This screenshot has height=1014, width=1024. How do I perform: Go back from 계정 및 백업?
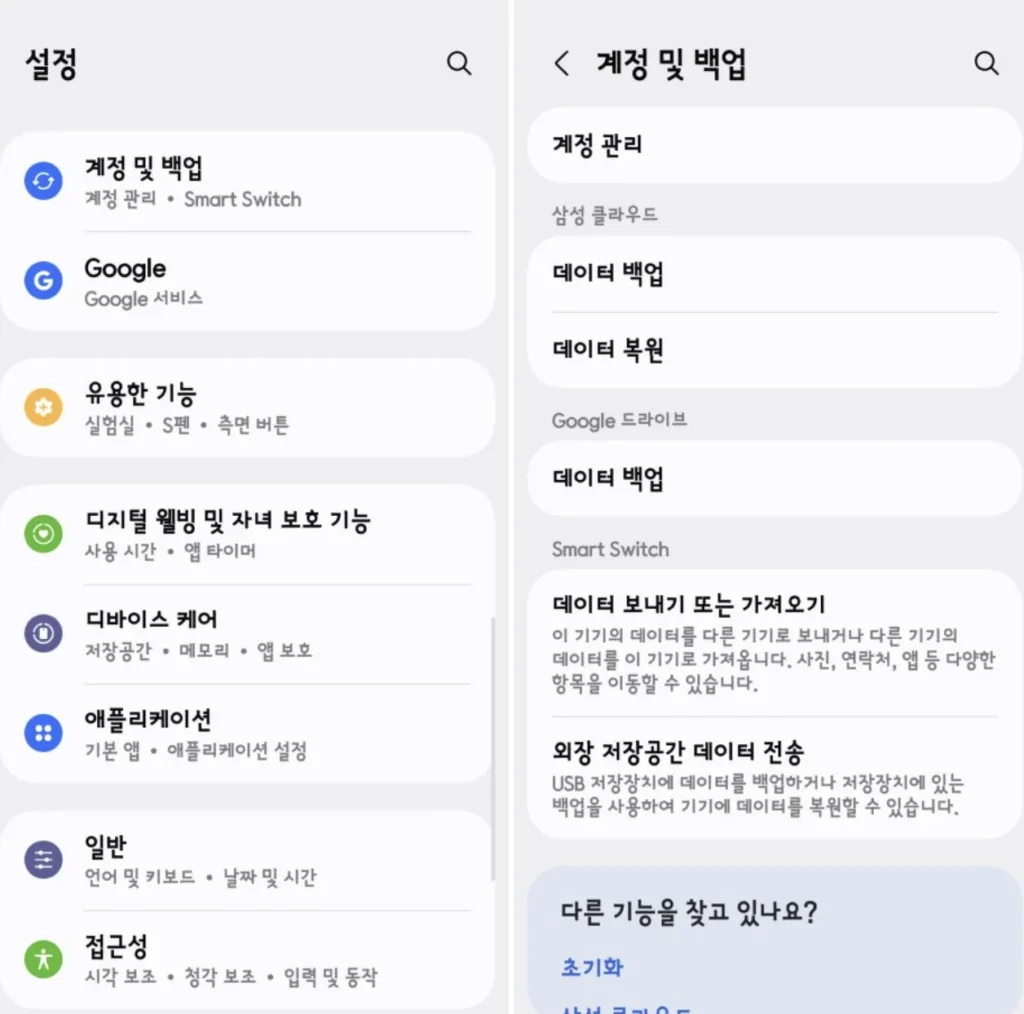click(x=562, y=64)
